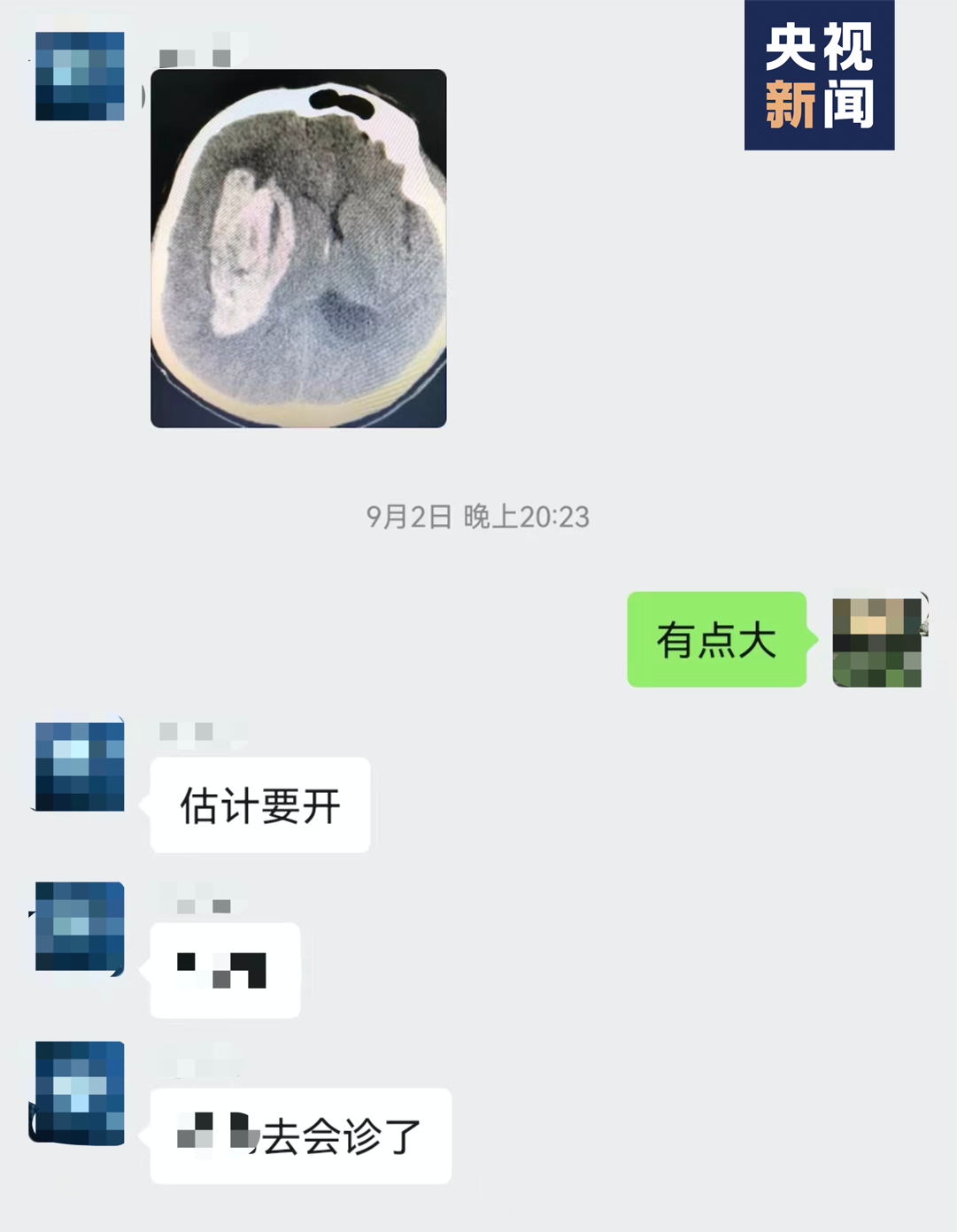Image resolution: width=957 pixels, height=1232 pixels.
Task: Open the CT scan image message
Action: (298, 249)
